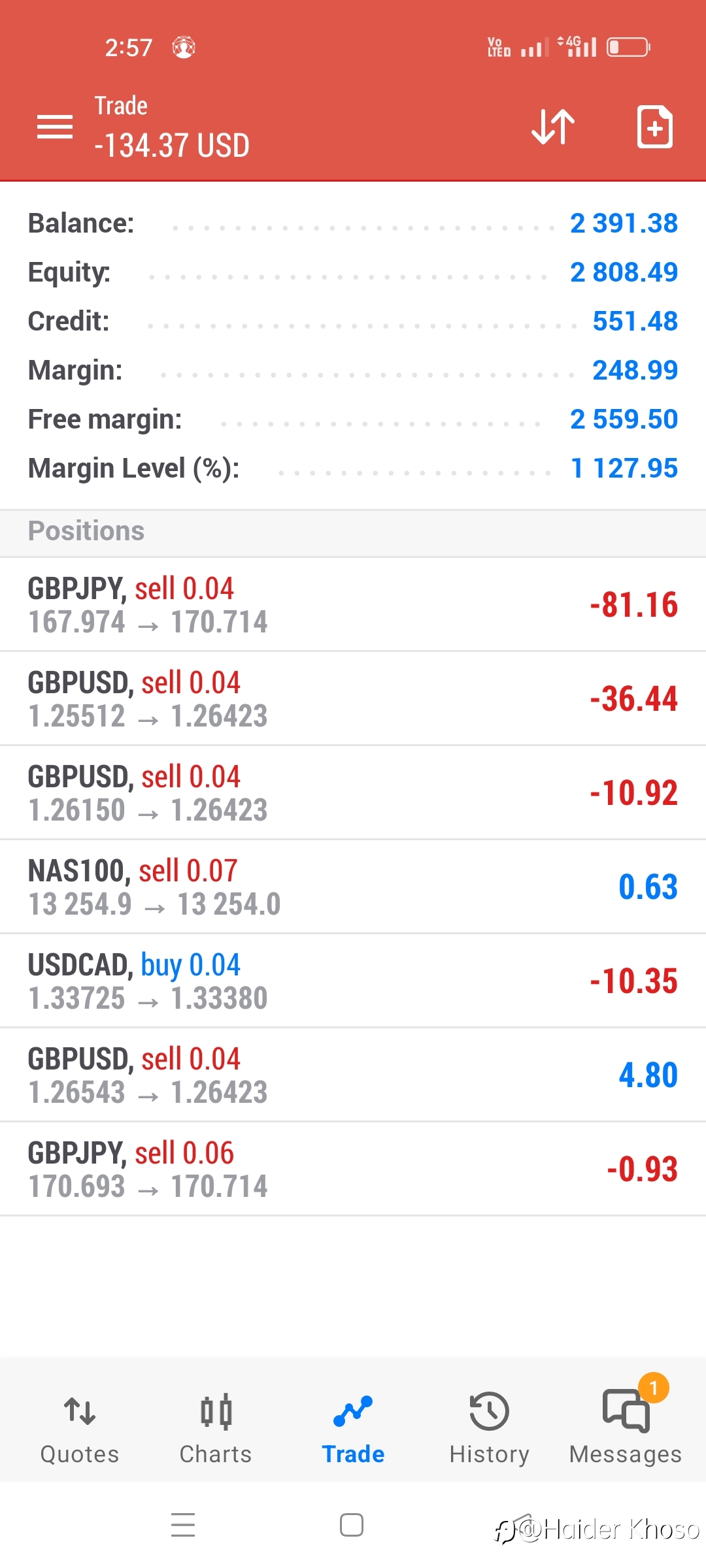
Task: Open the GBPUSD position opened at 1.25512
Action: tap(353, 698)
